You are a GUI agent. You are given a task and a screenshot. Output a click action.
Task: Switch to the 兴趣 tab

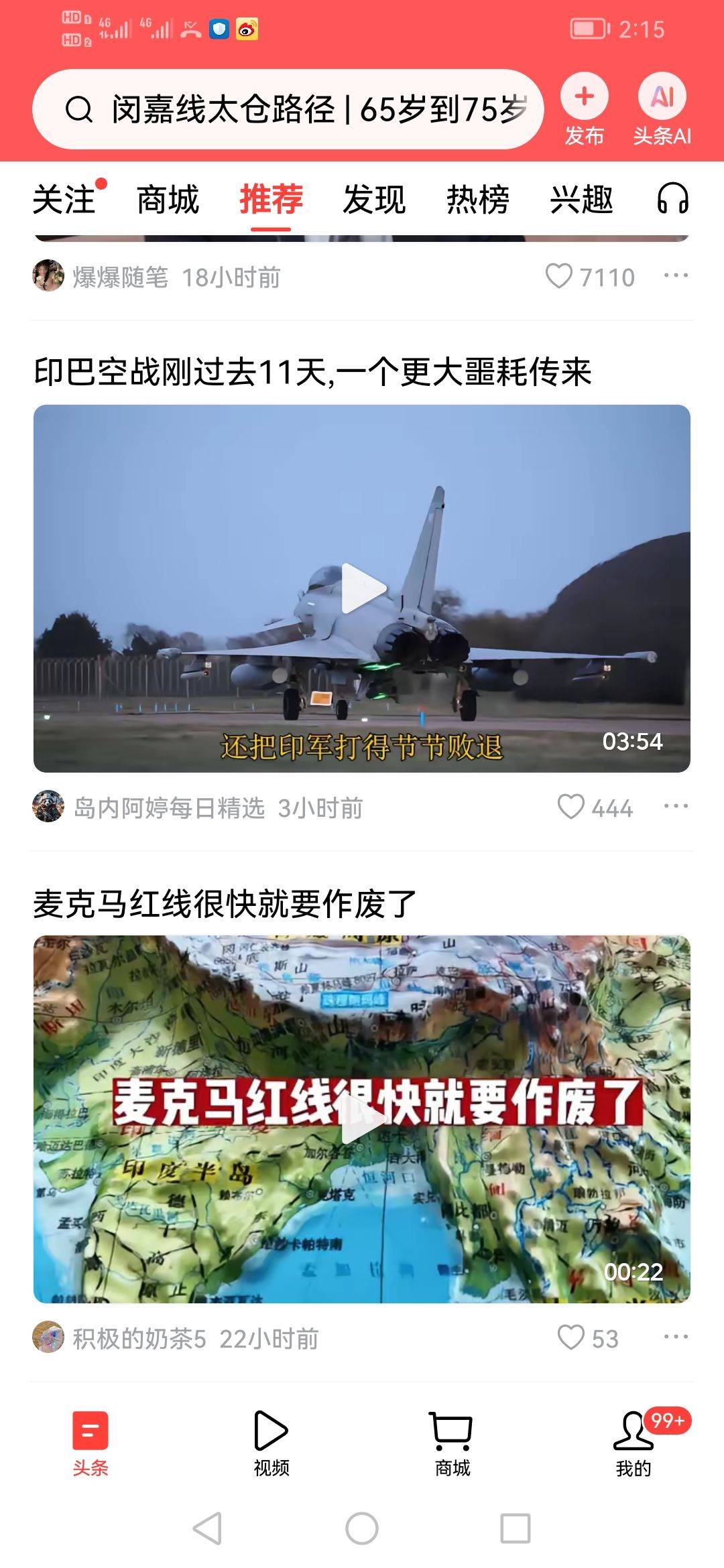pos(581,200)
